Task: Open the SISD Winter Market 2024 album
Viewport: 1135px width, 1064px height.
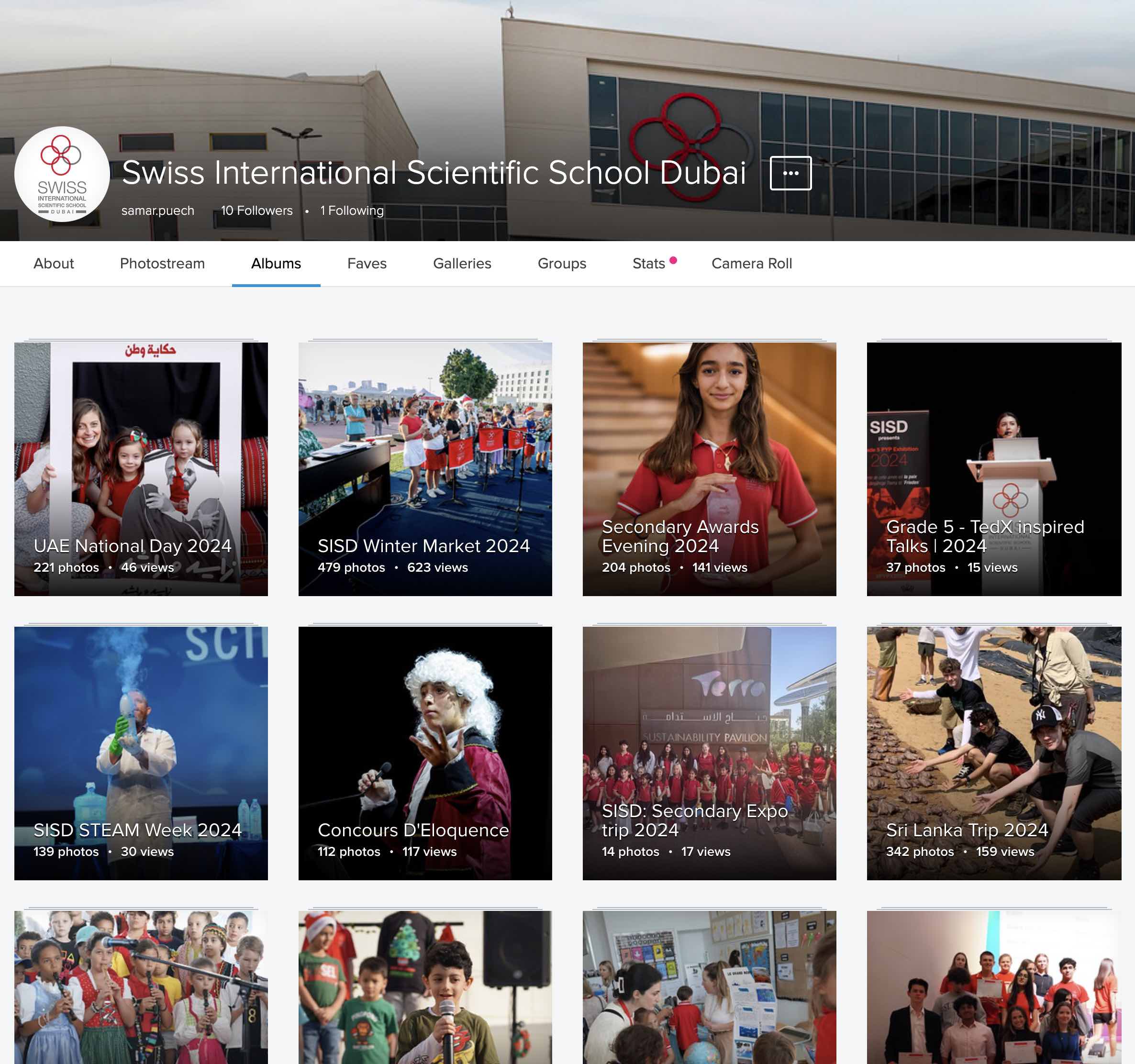Action: click(x=425, y=469)
